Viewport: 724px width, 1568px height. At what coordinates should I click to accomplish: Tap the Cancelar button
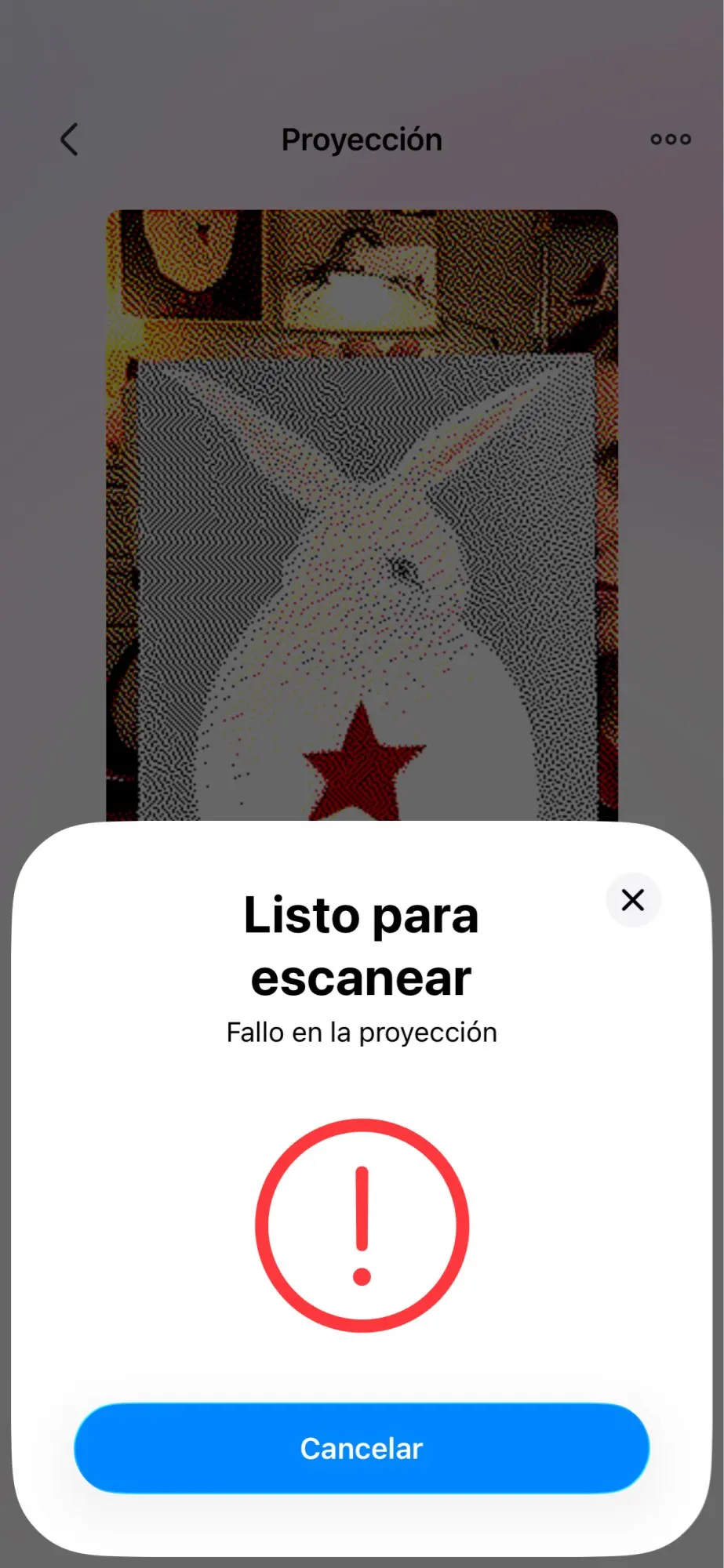pyautogui.click(x=362, y=1448)
